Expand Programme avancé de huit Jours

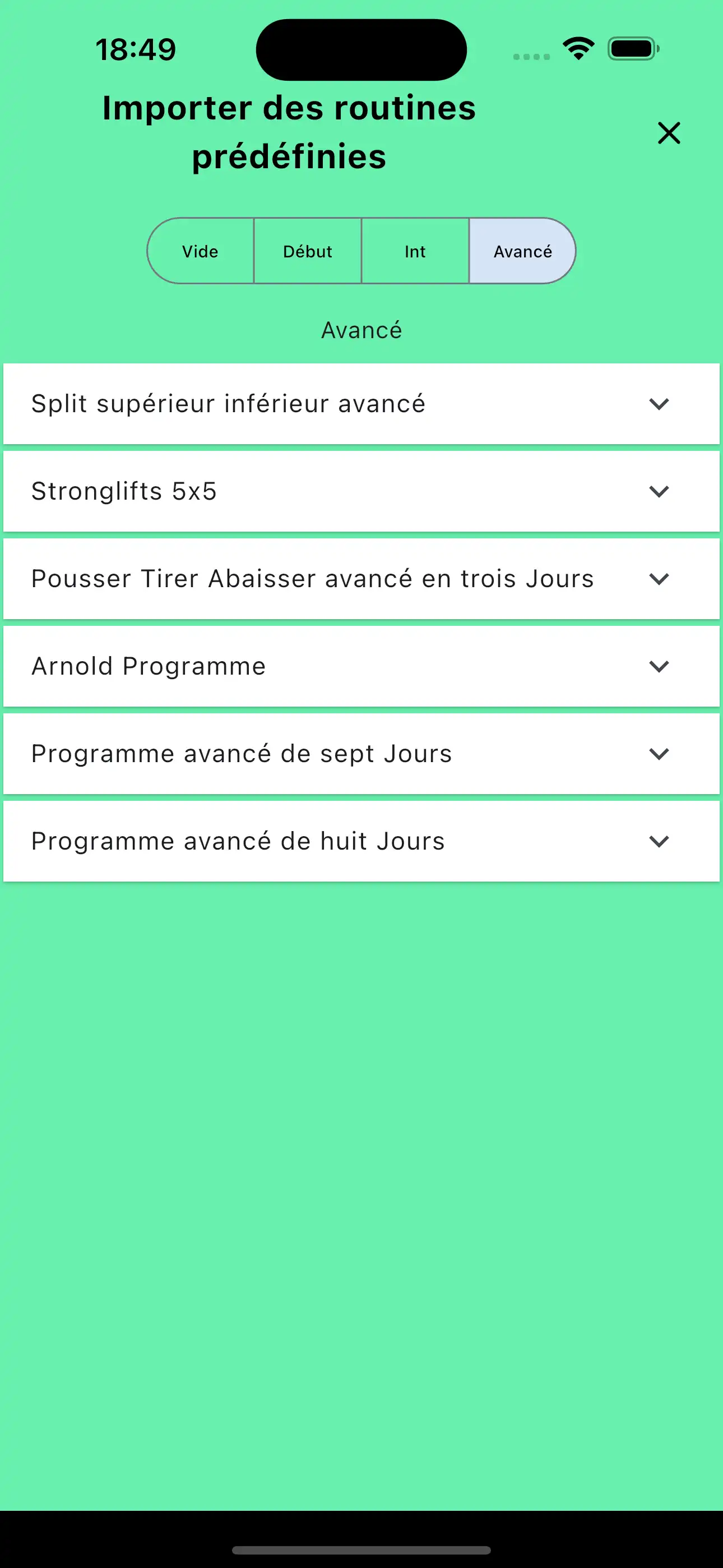[x=660, y=841]
